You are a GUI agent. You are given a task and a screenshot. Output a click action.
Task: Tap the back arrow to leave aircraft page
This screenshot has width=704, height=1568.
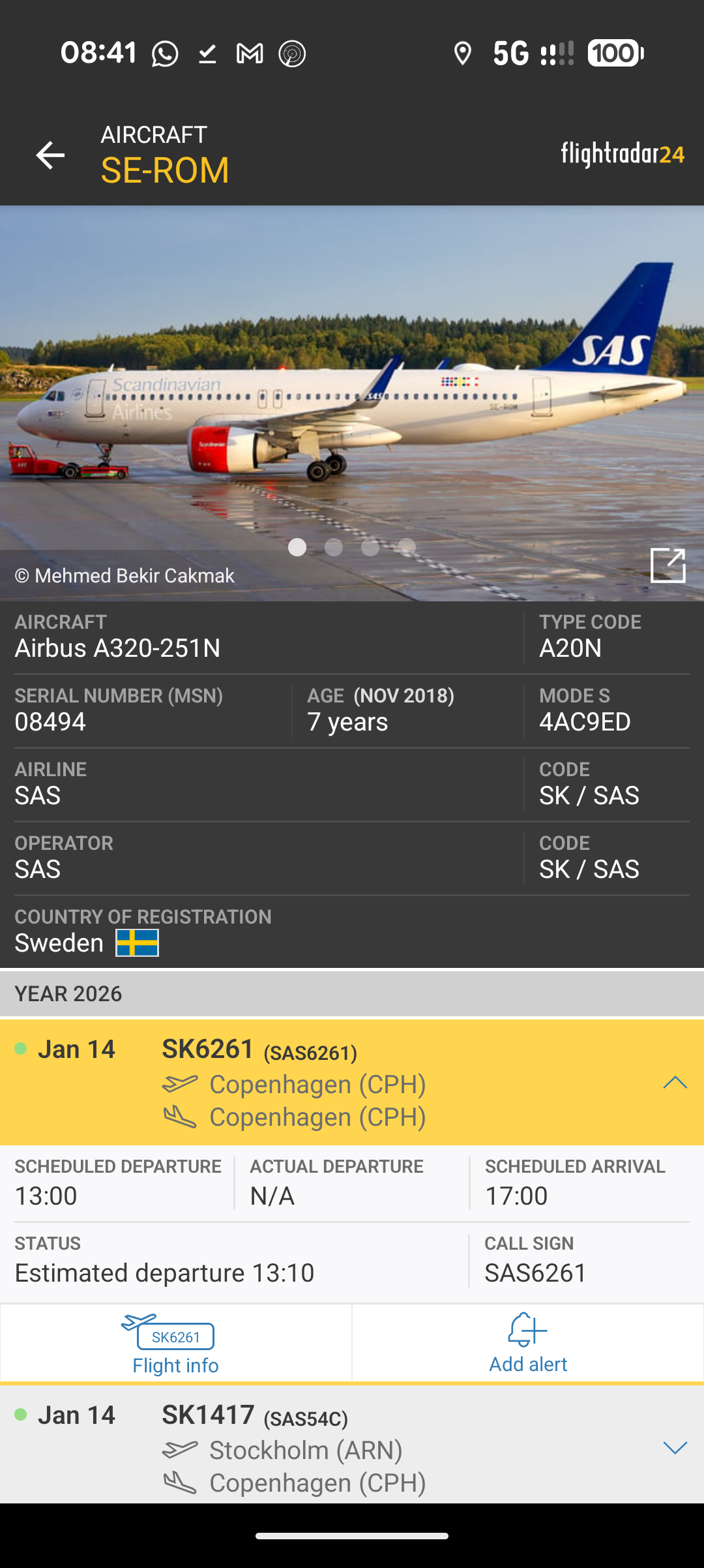click(49, 155)
